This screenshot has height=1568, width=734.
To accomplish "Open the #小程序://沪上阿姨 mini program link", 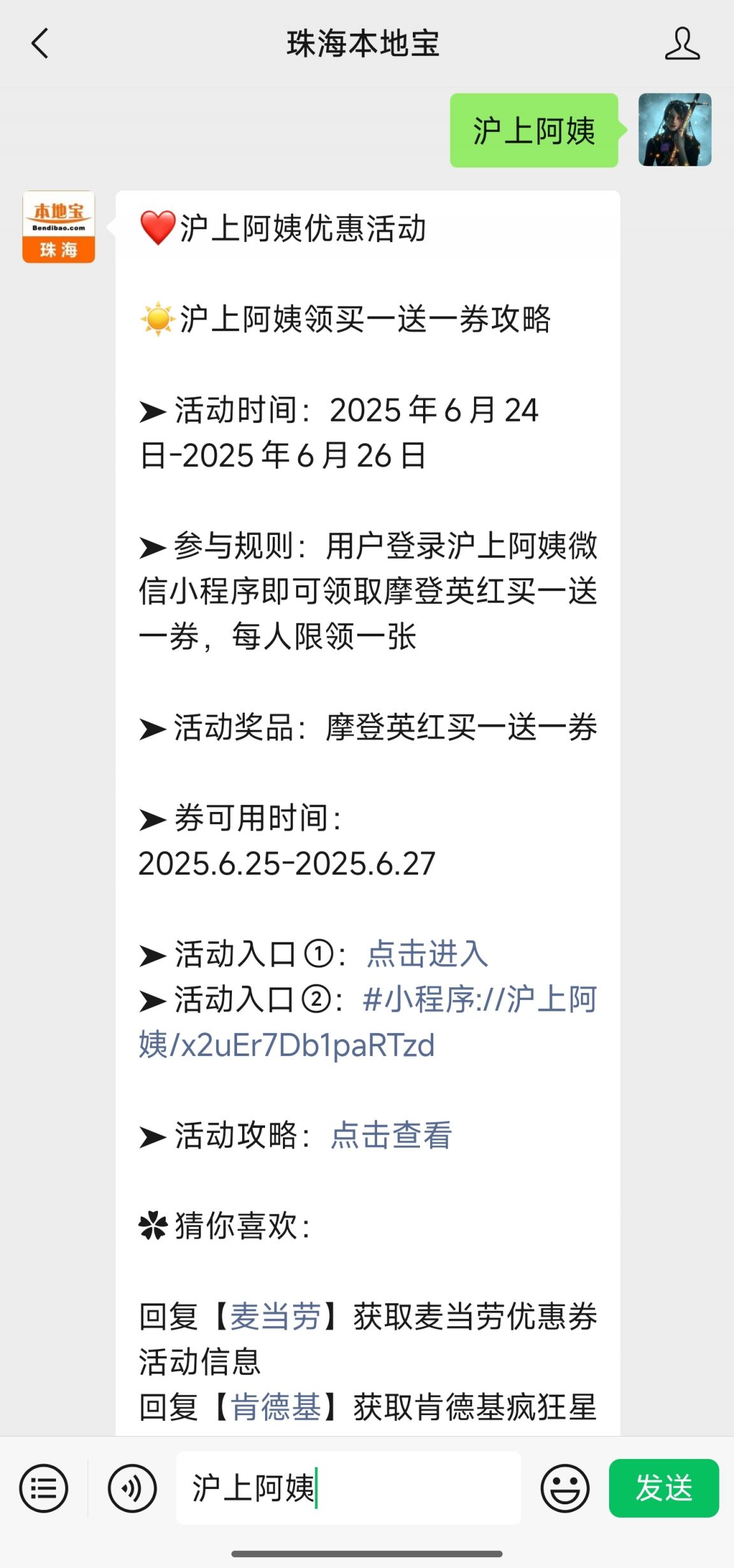I will click(368, 1022).
